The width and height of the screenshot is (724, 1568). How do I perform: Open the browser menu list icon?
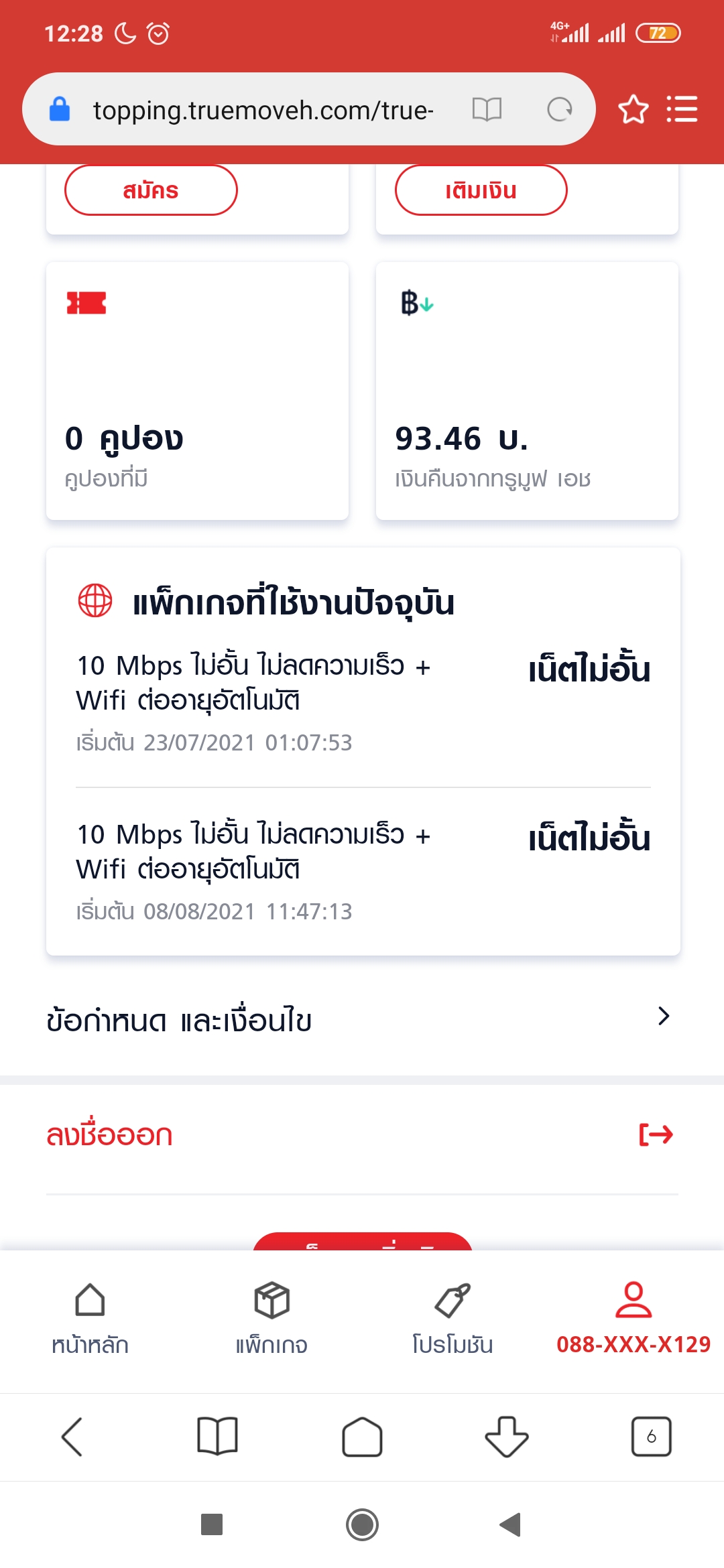tap(682, 109)
